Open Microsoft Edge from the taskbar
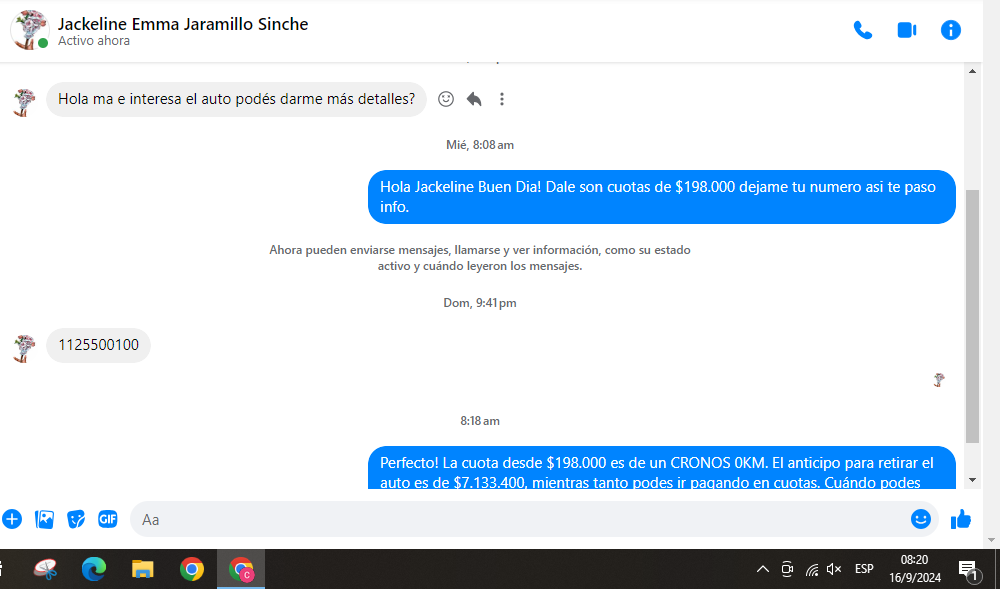Viewport: 1000px width, 589px height. pos(94,569)
